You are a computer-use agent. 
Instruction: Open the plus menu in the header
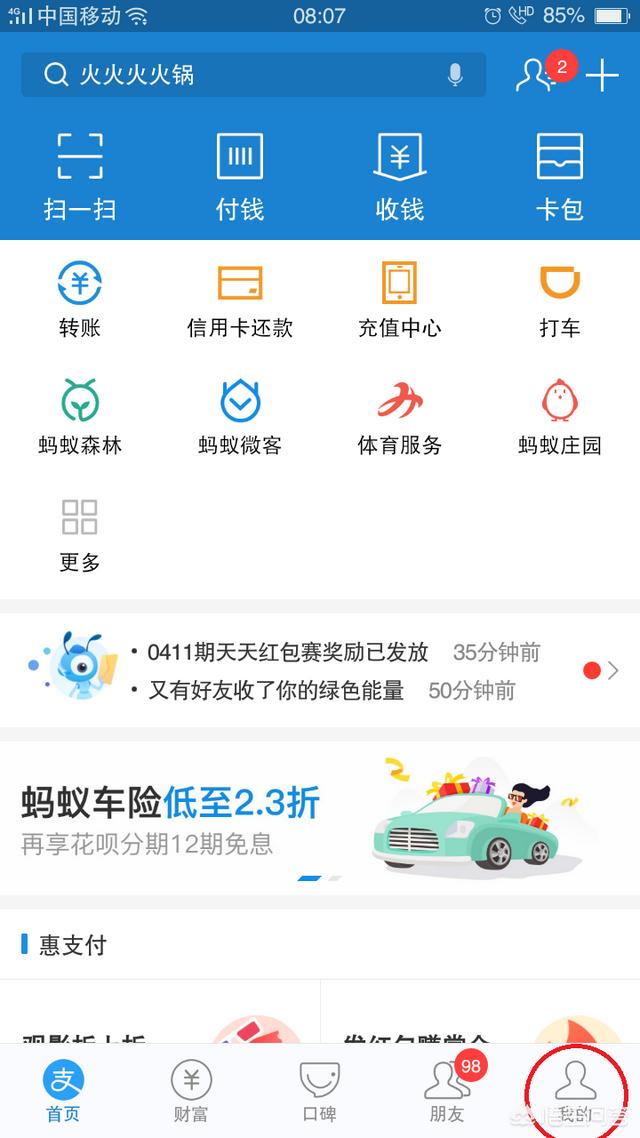coord(602,75)
